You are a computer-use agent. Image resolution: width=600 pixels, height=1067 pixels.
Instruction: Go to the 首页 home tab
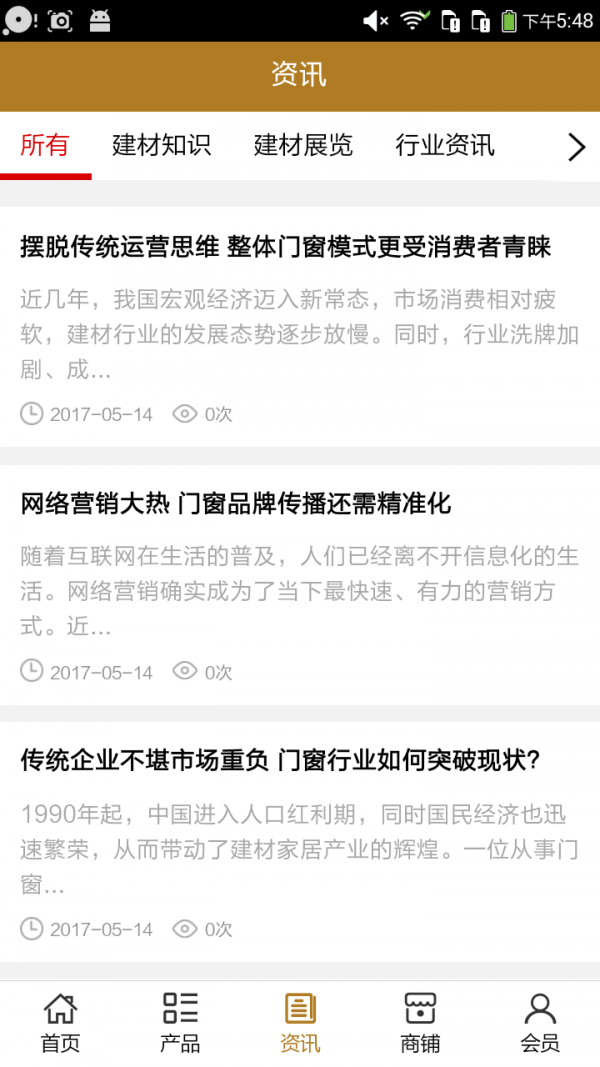60,1023
